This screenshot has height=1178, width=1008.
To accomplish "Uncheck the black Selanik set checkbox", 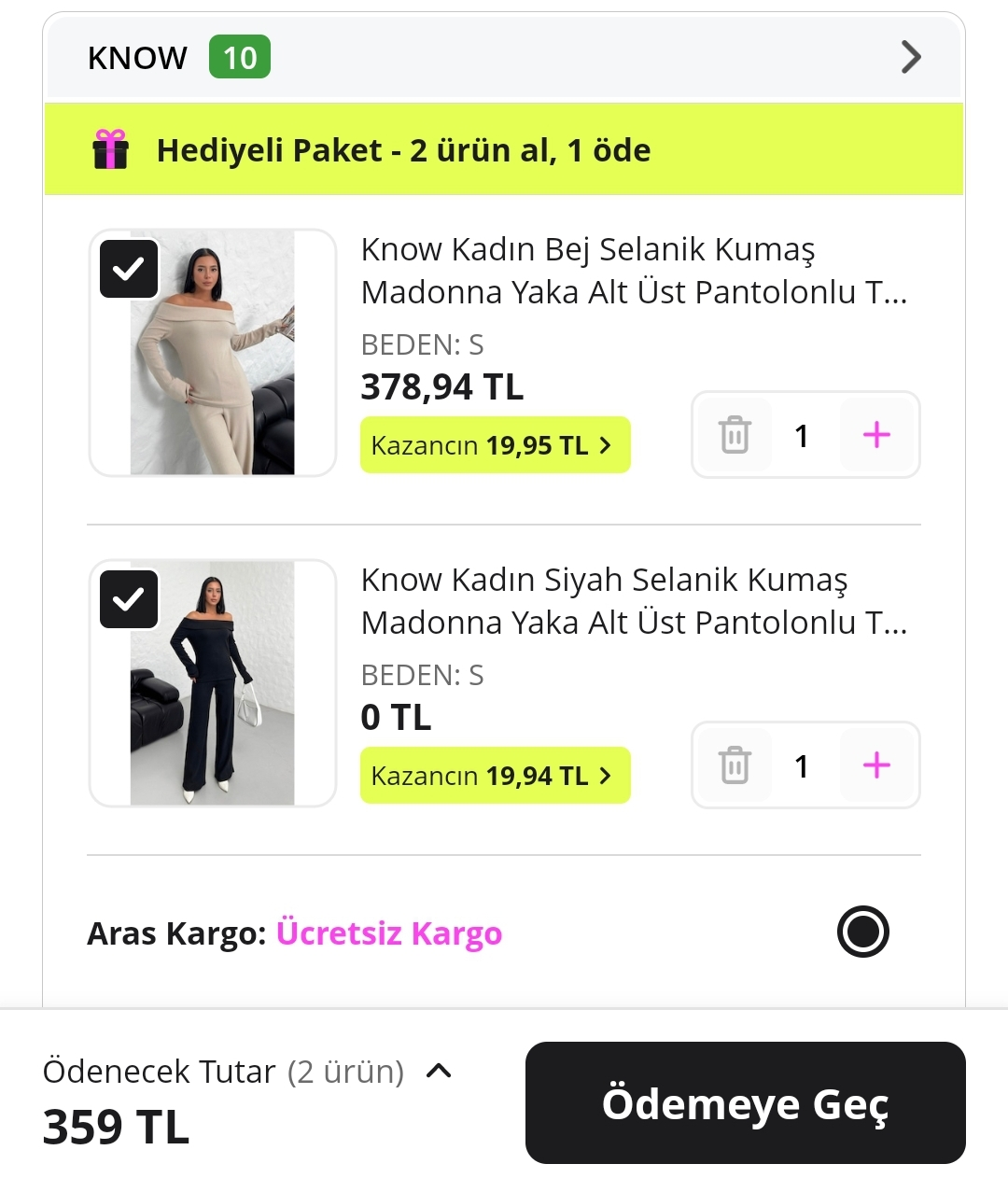I will (129, 599).
